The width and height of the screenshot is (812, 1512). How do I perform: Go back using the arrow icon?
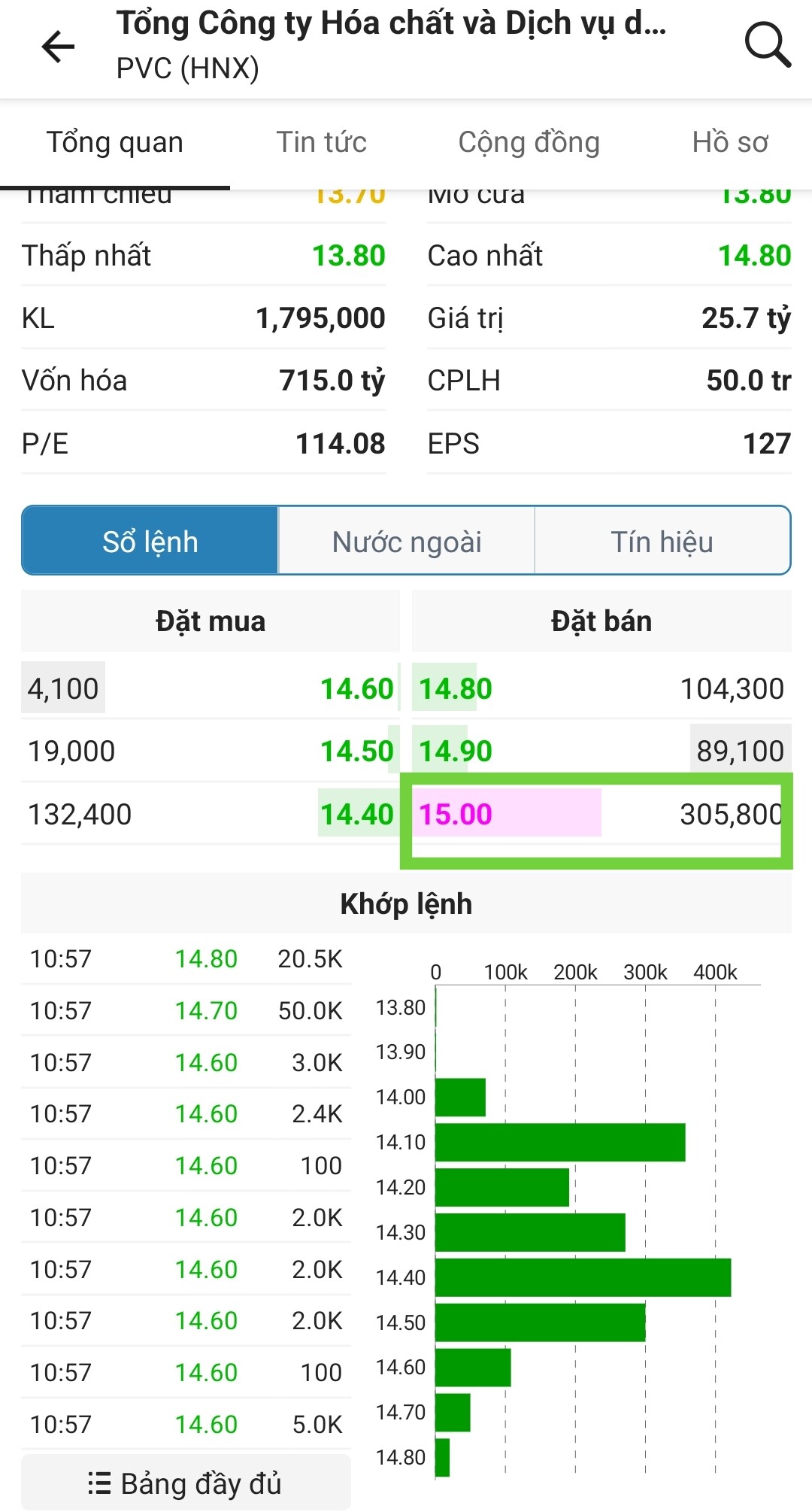pos(59,47)
